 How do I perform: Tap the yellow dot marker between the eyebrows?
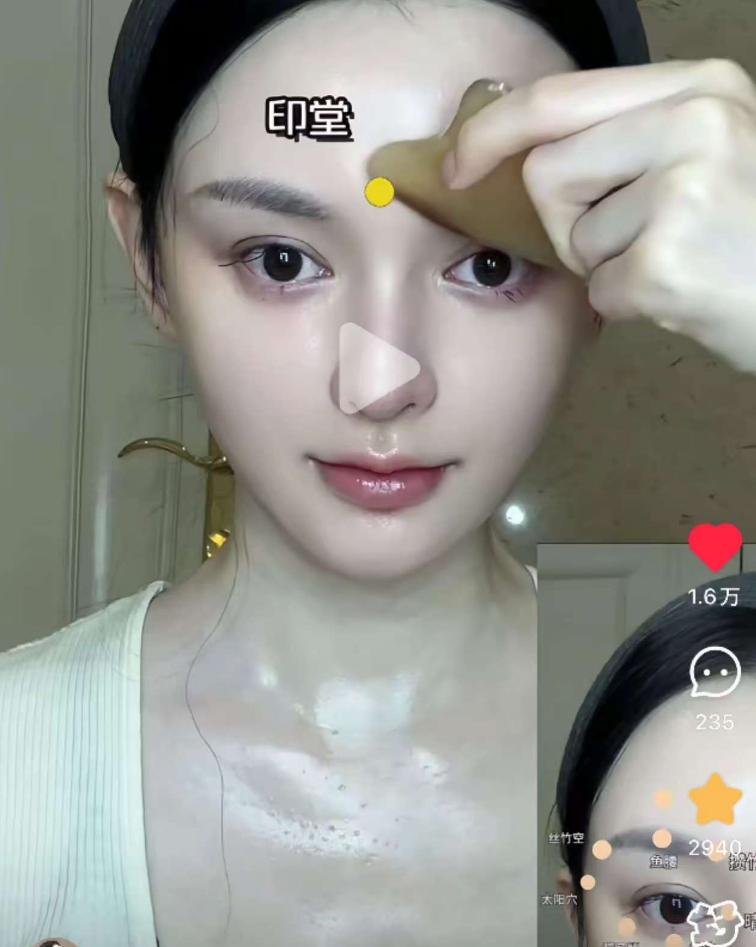tap(378, 193)
